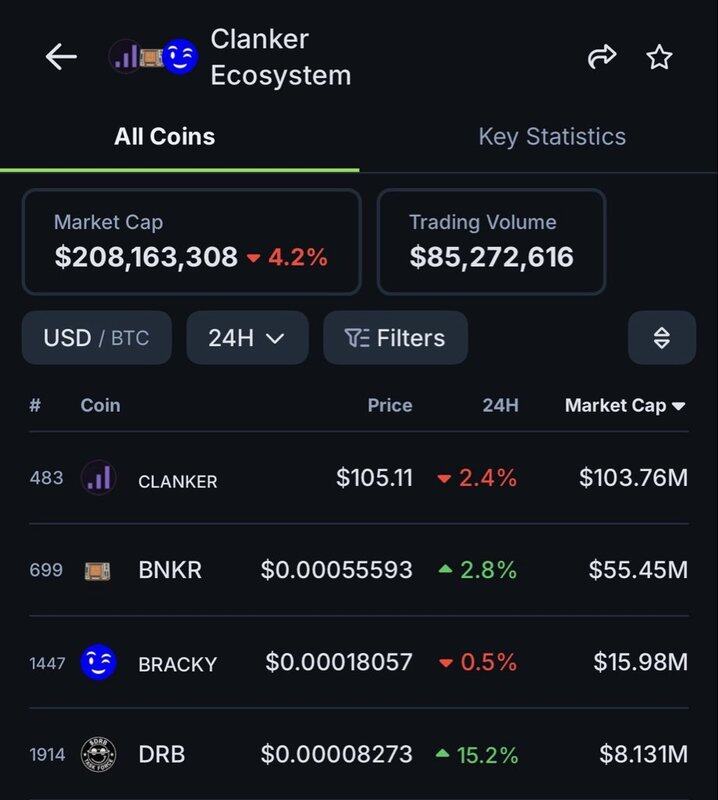Sort coins by Market Cap column
Viewport: 718px width, 800px height.
click(x=625, y=405)
